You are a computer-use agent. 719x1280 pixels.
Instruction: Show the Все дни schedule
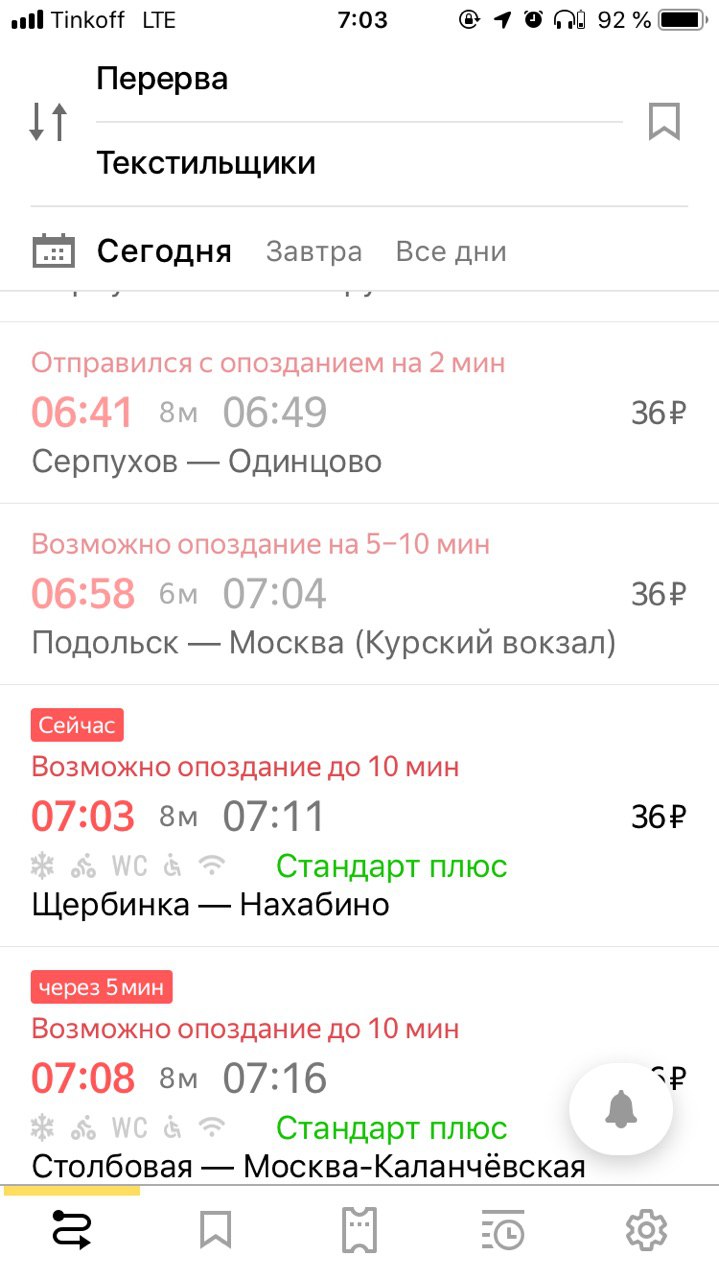click(x=451, y=251)
